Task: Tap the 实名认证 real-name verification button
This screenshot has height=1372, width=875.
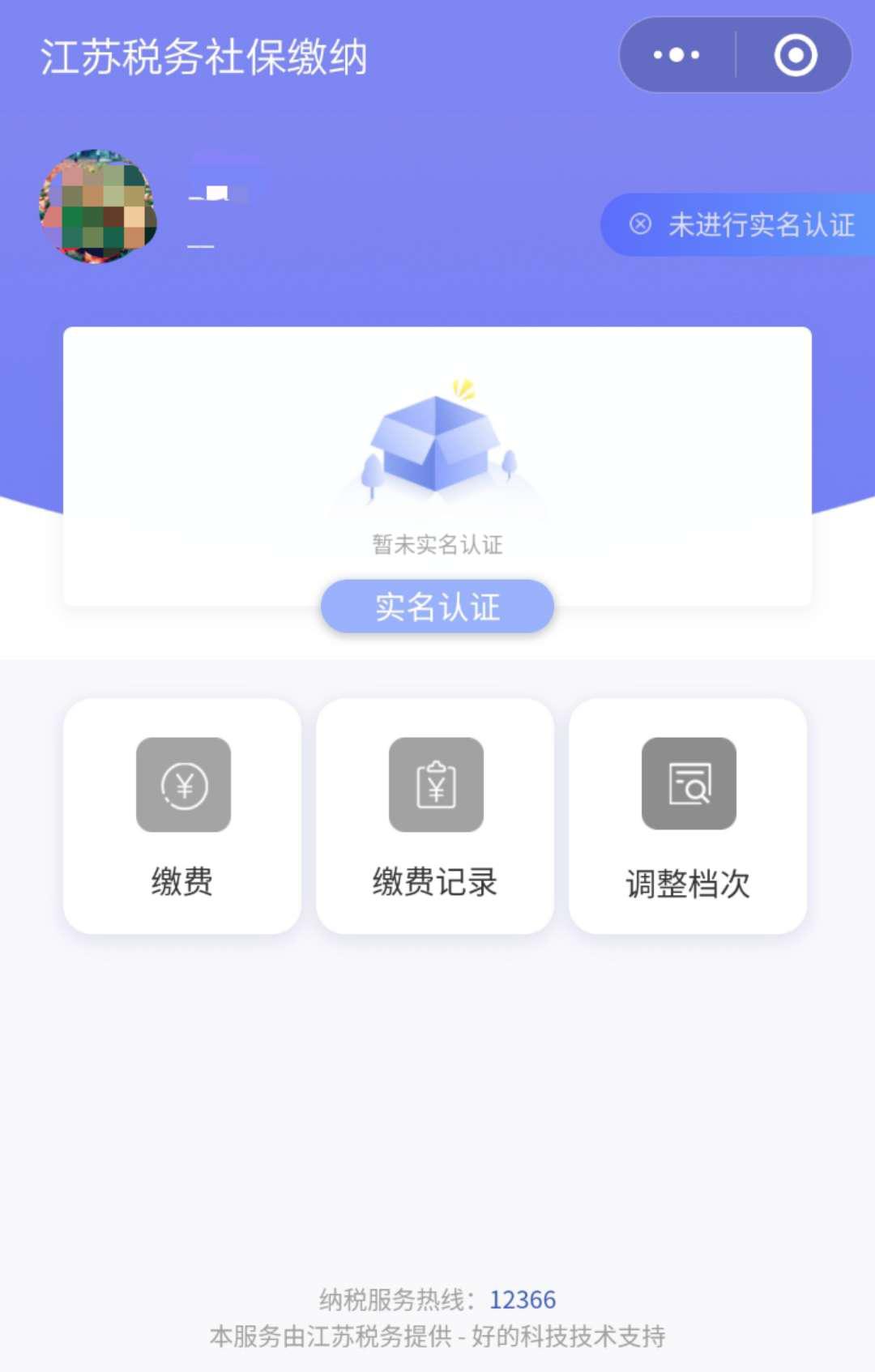Action: (437, 606)
